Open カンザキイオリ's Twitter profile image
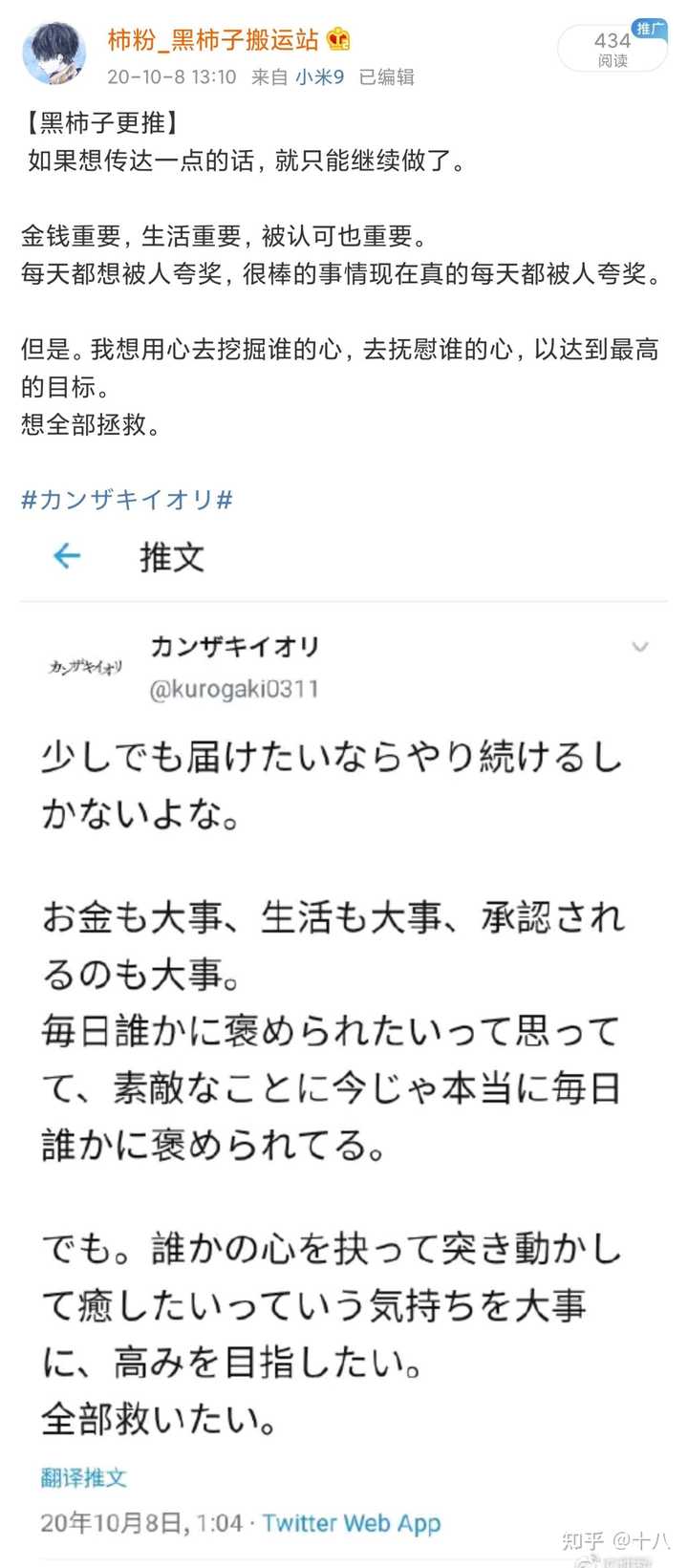 [x=86, y=667]
